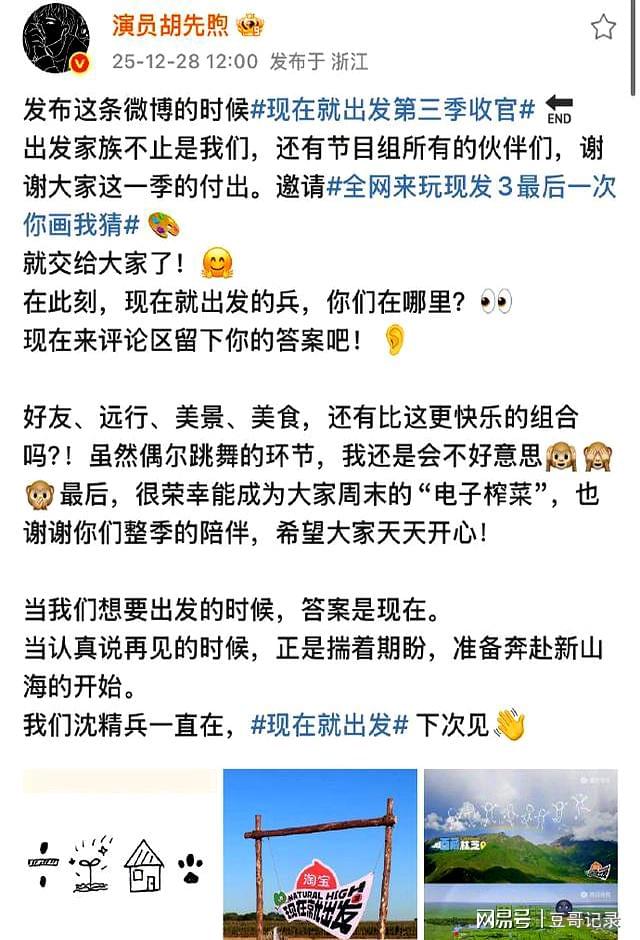
Task: Open hashtag #现在就出发第三季收官#
Action: 393,109
